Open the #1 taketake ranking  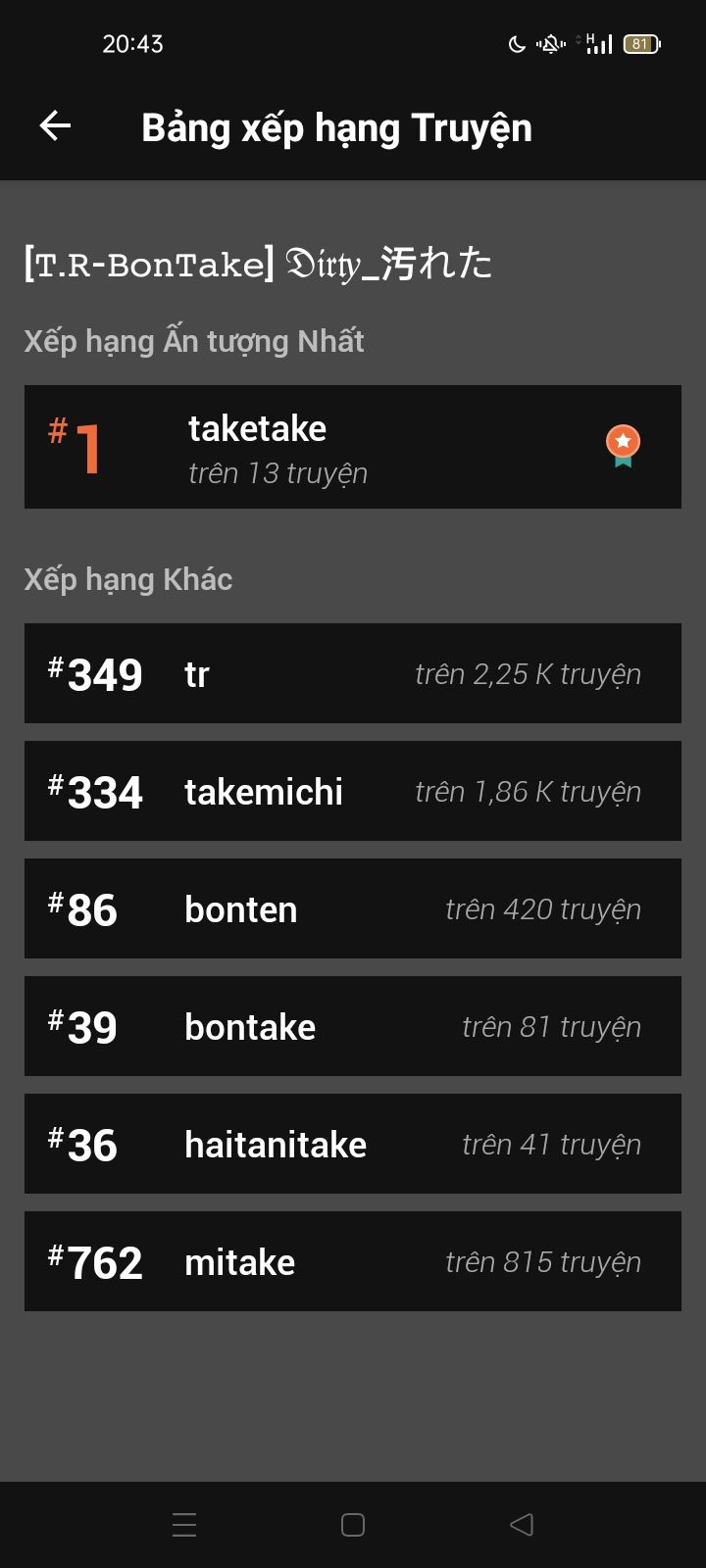click(353, 447)
